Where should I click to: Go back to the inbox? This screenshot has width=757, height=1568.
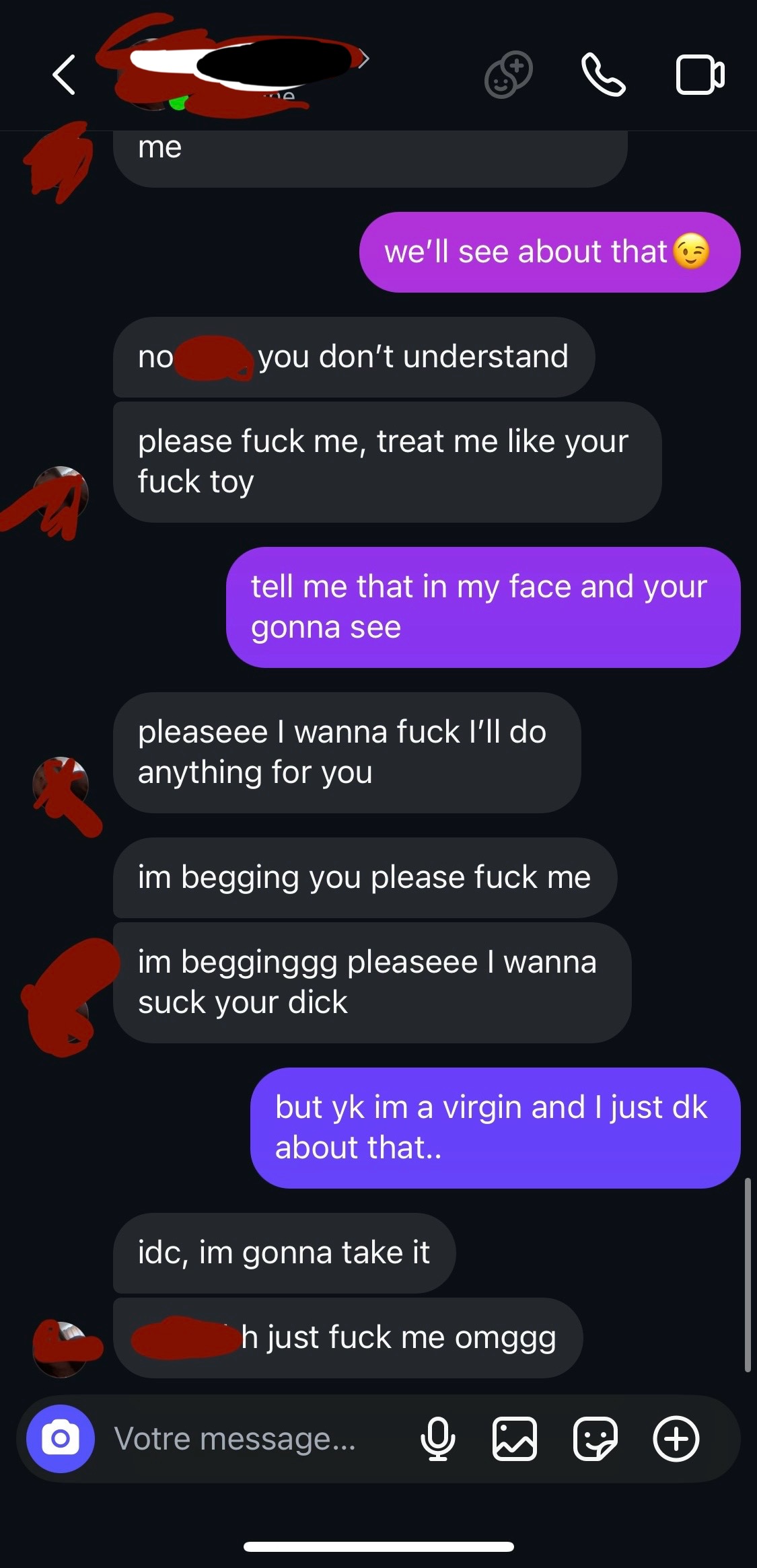coord(64,75)
